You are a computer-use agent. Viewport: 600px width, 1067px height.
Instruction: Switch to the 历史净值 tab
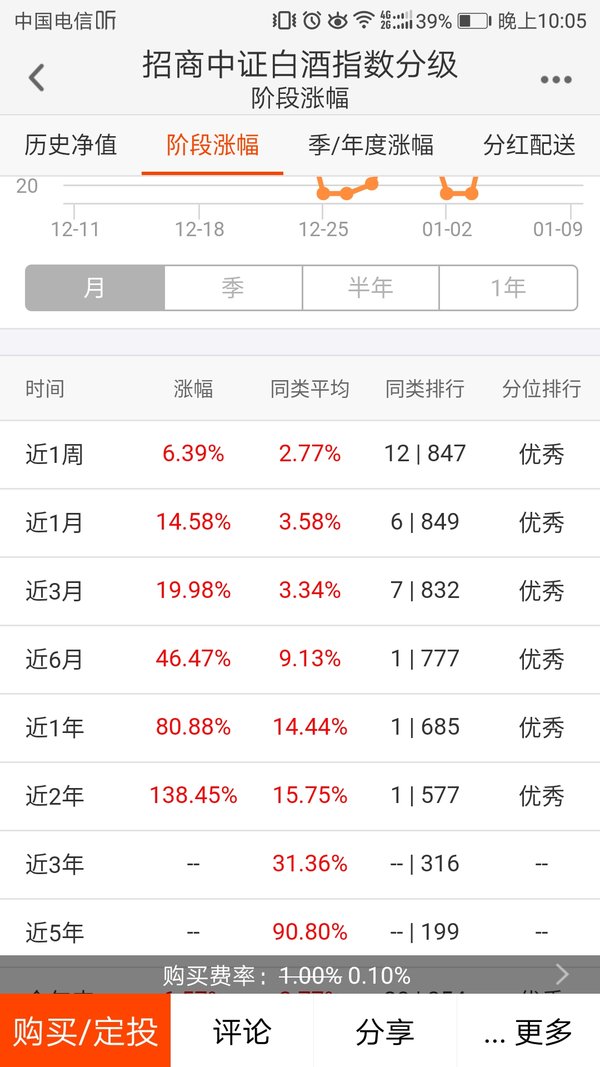(71, 145)
